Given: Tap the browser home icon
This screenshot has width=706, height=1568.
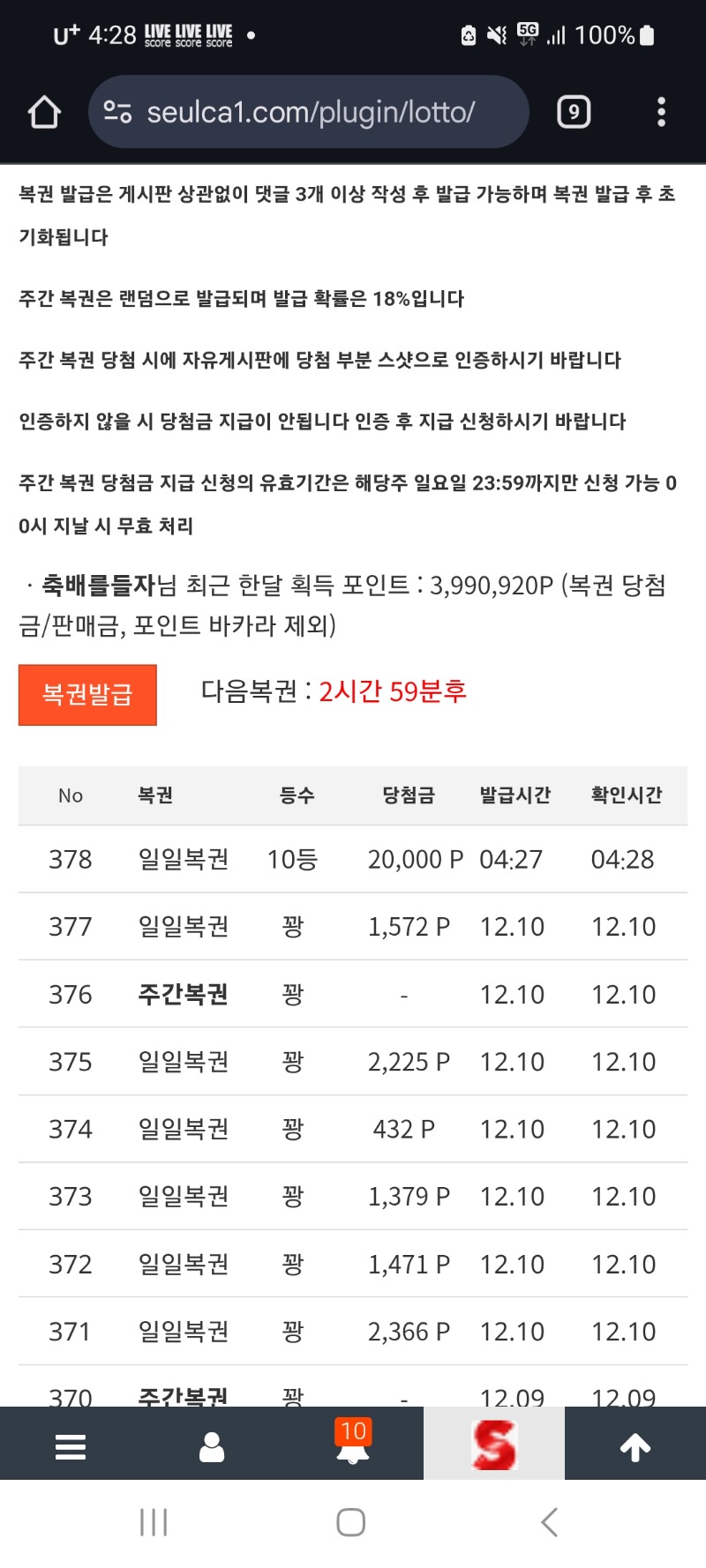Looking at the screenshot, I should pyautogui.click(x=44, y=112).
